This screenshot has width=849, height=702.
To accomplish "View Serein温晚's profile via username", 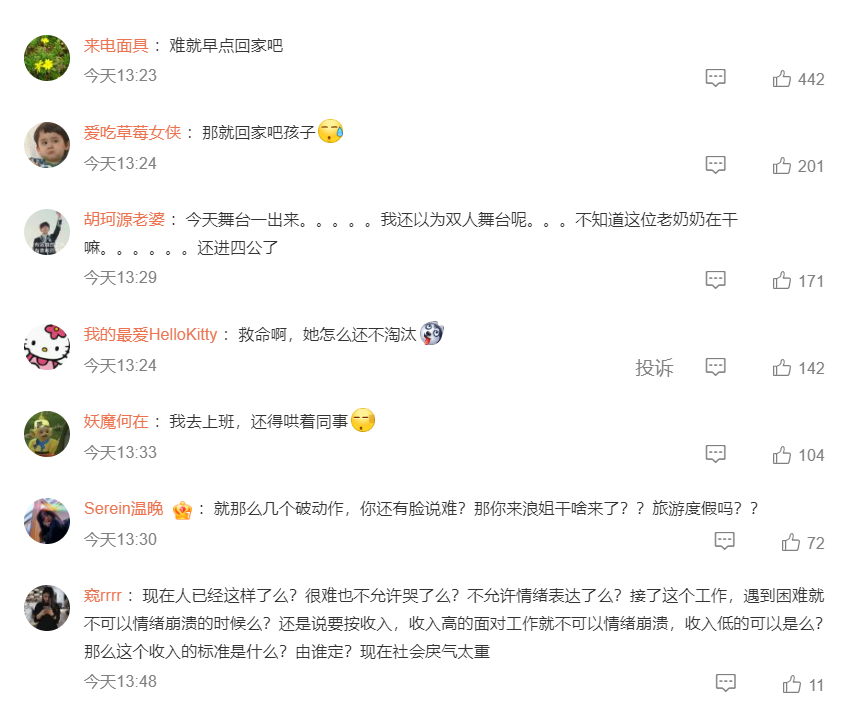I will [x=123, y=508].
